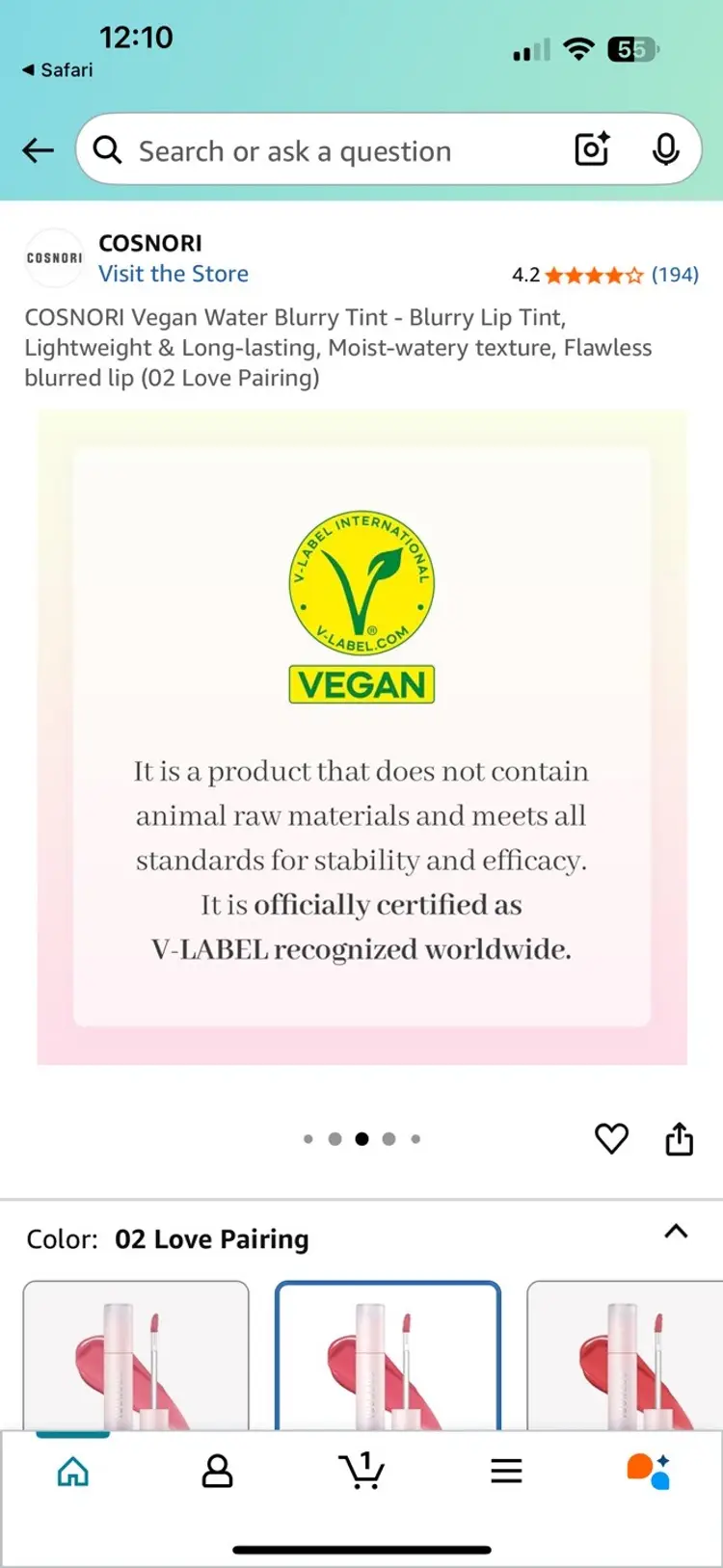Viewport: 723px width, 1568px height.
Task: Share this product listing
Action: click(680, 1138)
